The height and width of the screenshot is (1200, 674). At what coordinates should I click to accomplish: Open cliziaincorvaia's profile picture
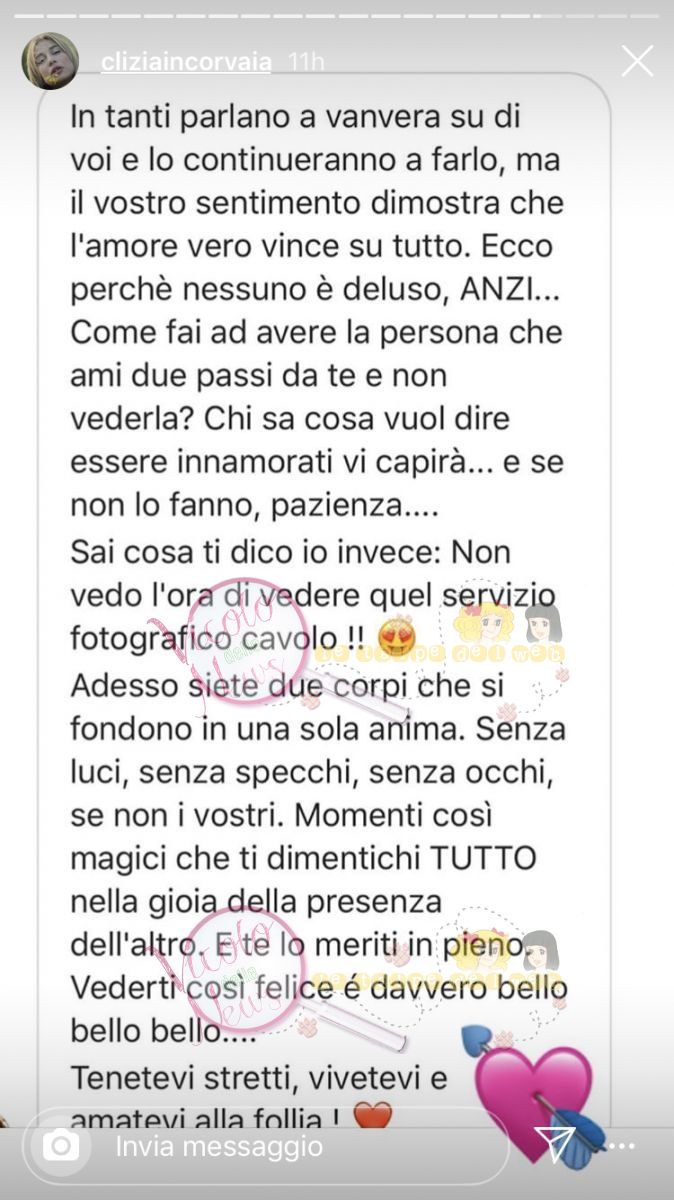pos(50,61)
